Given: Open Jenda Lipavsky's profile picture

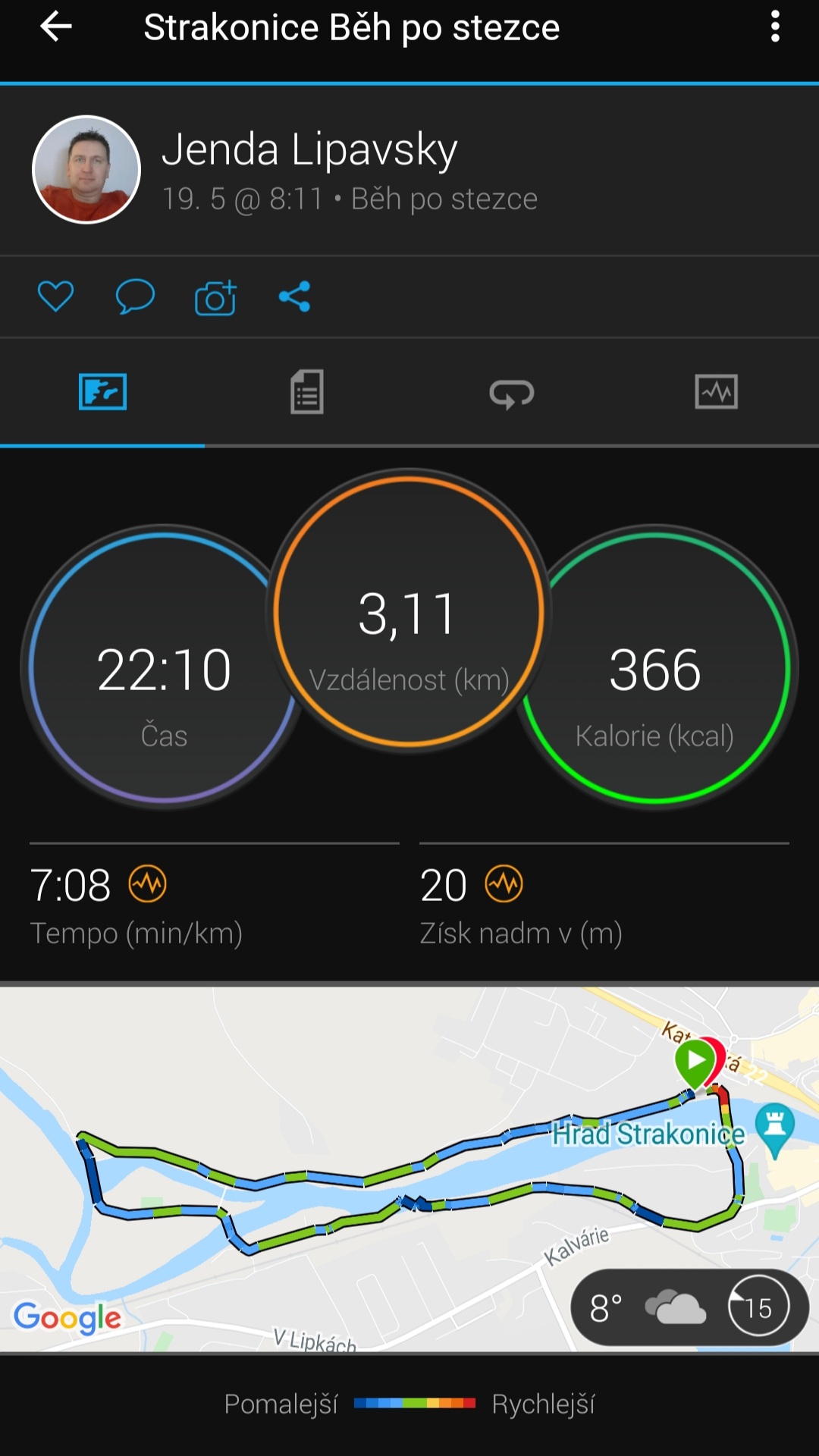Looking at the screenshot, I should 86,169.
